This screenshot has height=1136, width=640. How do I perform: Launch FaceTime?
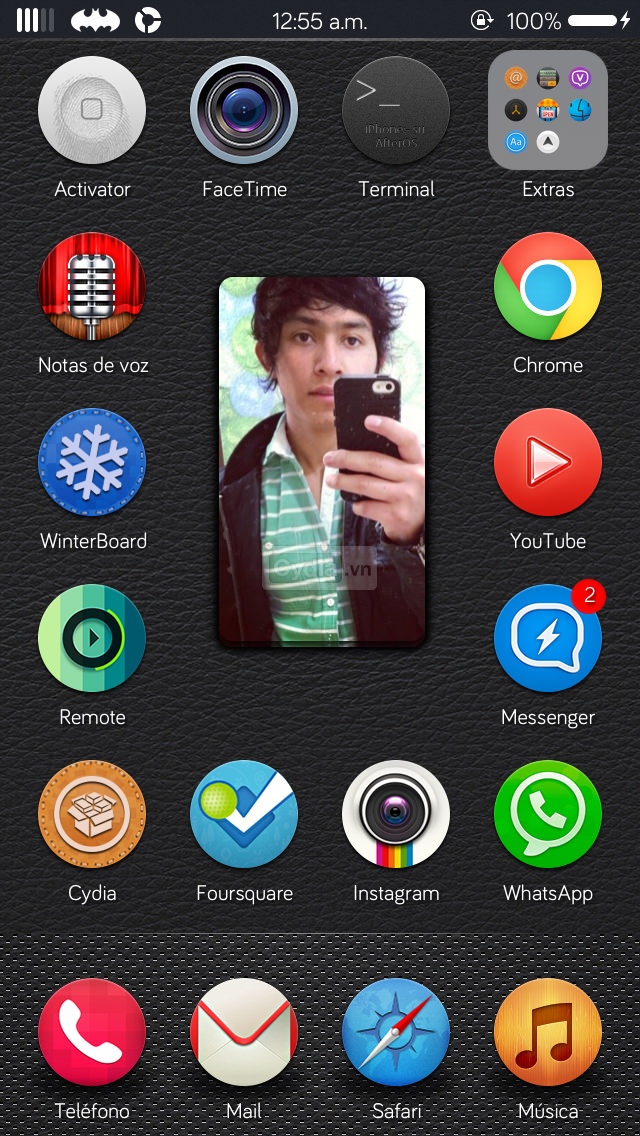pyautogui.click(x=244, y=110)
